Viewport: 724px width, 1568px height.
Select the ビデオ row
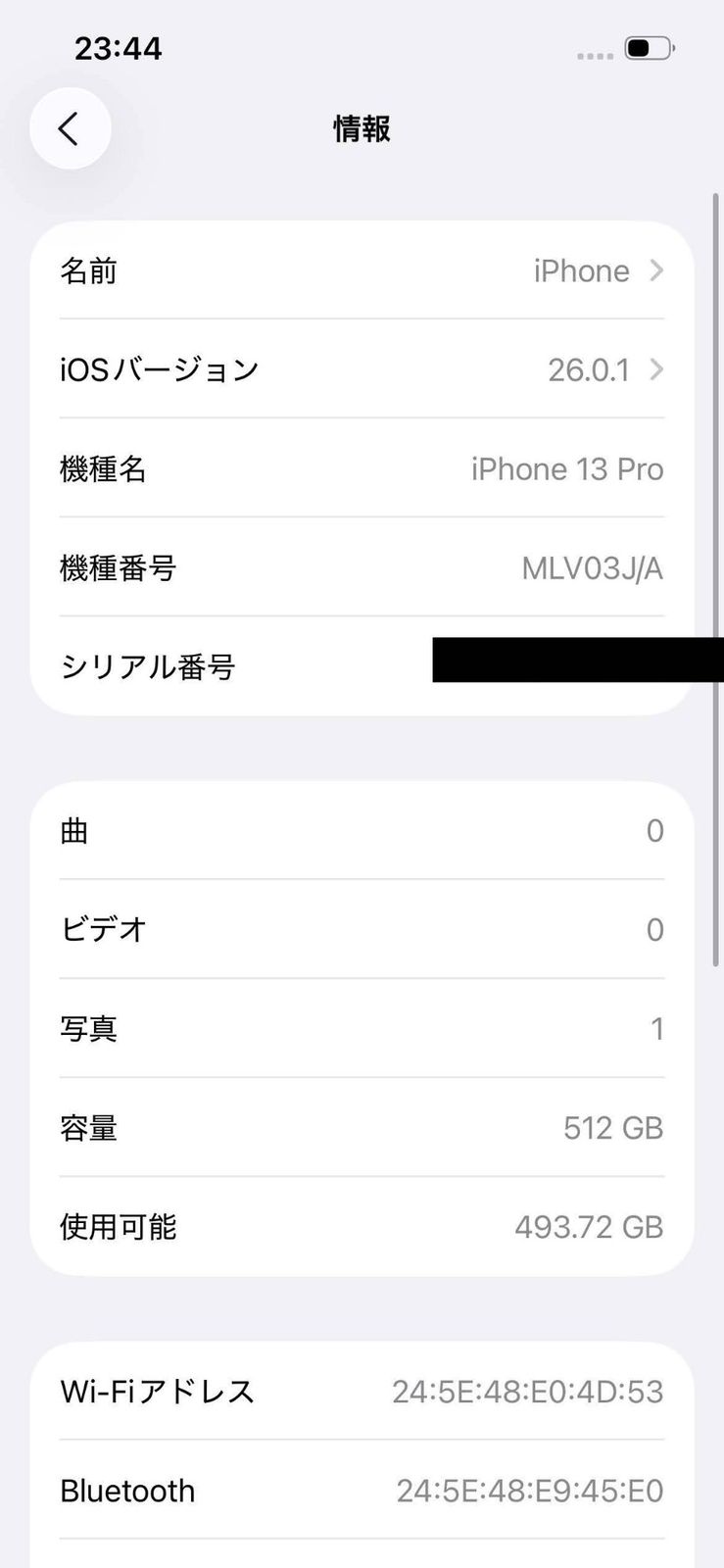(x=362, y=930)
